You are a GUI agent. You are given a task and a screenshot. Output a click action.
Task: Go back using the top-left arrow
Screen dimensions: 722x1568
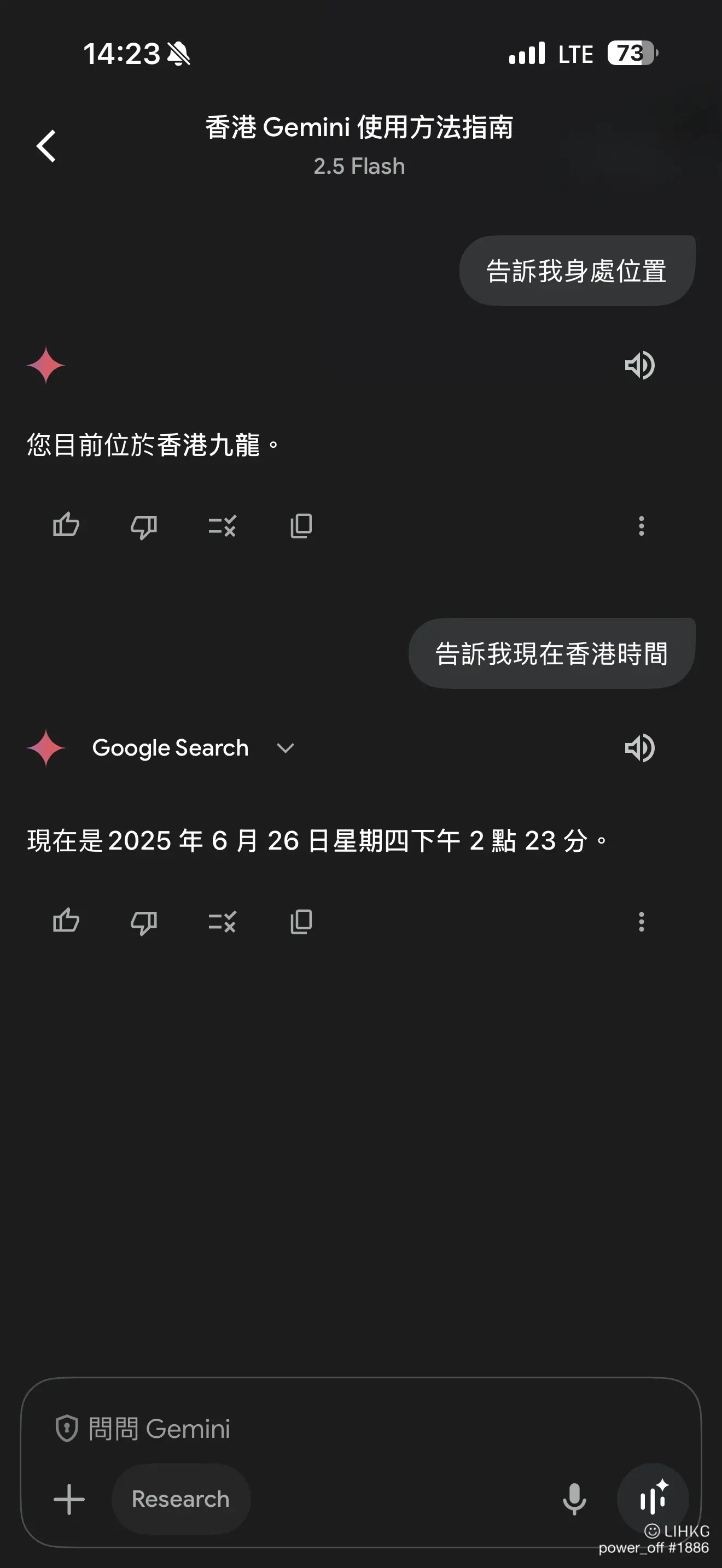[46, 146]
